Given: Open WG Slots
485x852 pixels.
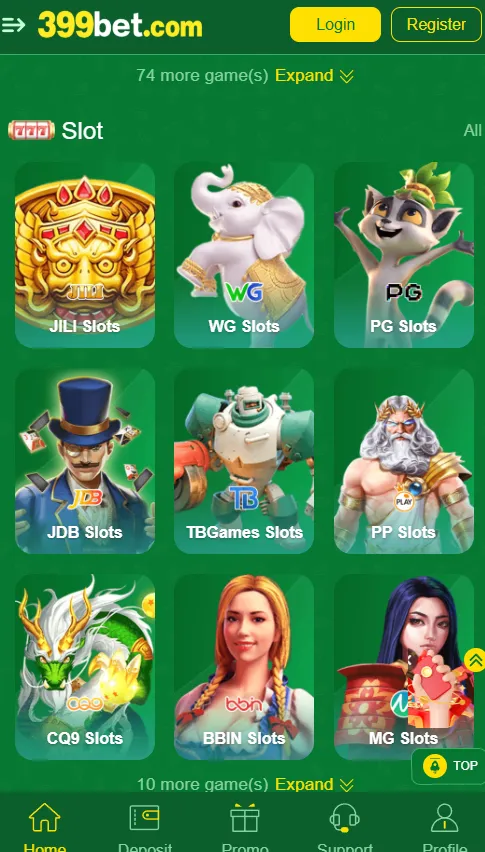Looking at the screenshot, I should 244,255.
